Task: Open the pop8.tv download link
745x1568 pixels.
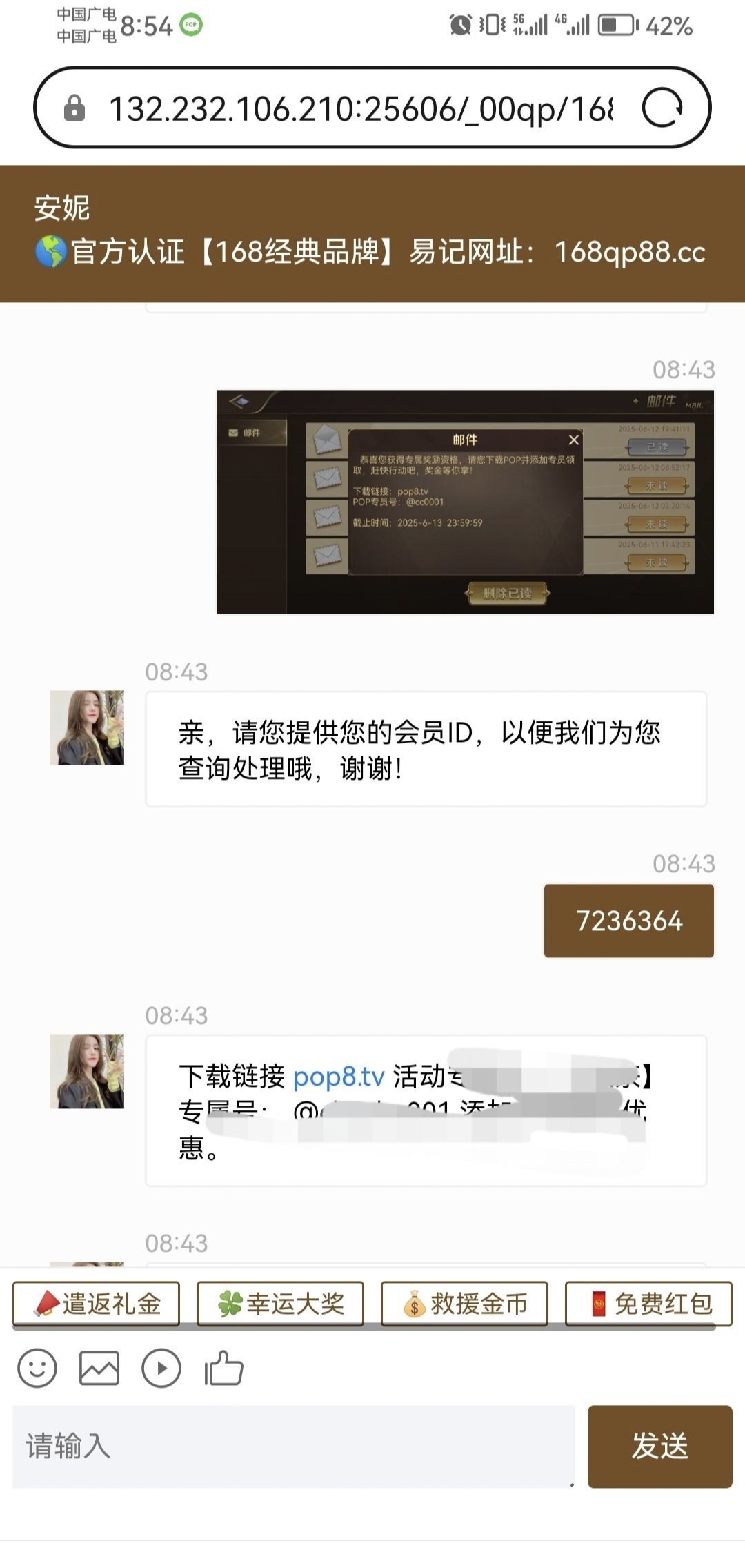Action: [339, 1077]
